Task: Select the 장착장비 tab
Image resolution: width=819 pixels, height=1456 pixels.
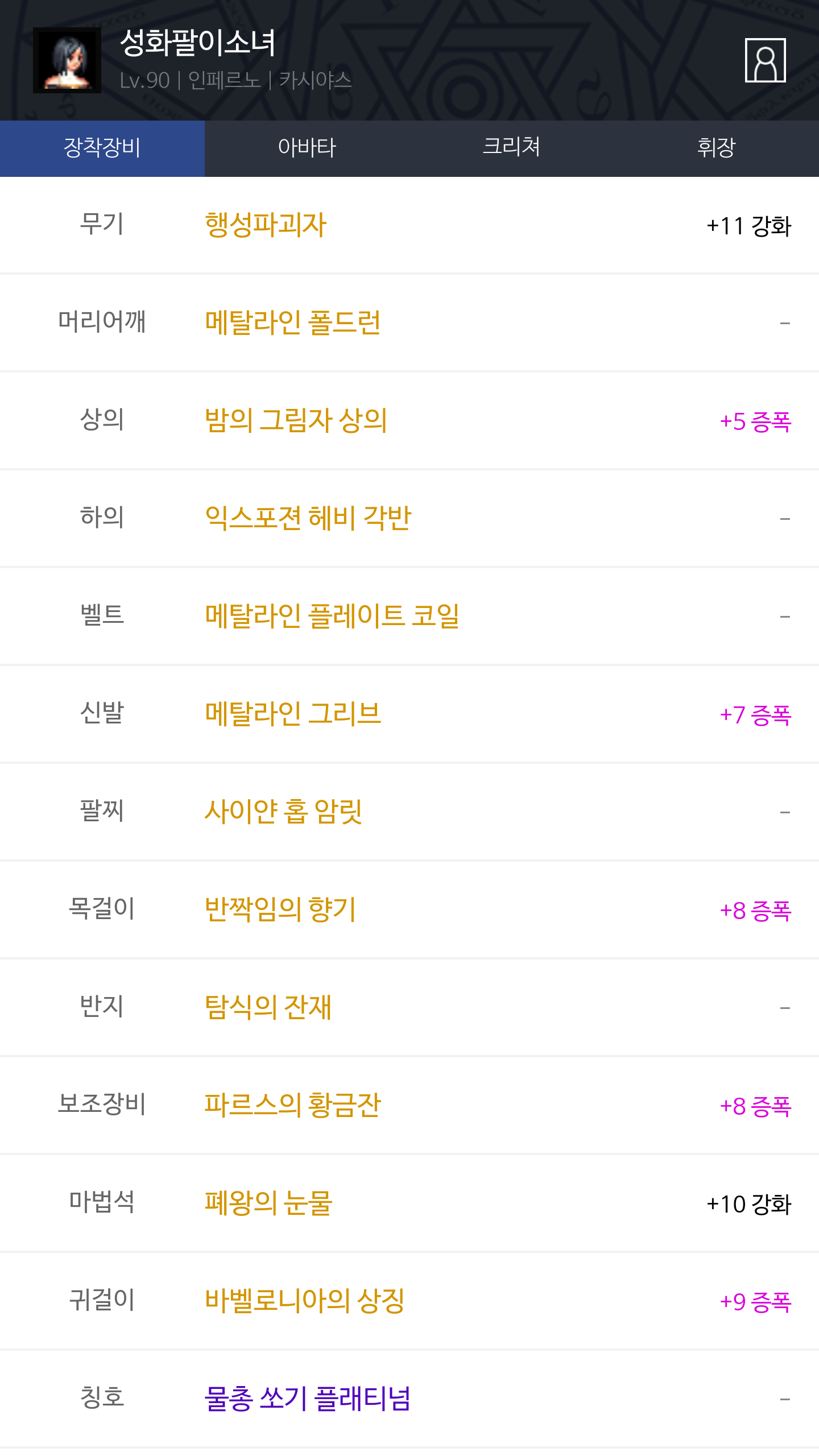Action: point(102,148)
